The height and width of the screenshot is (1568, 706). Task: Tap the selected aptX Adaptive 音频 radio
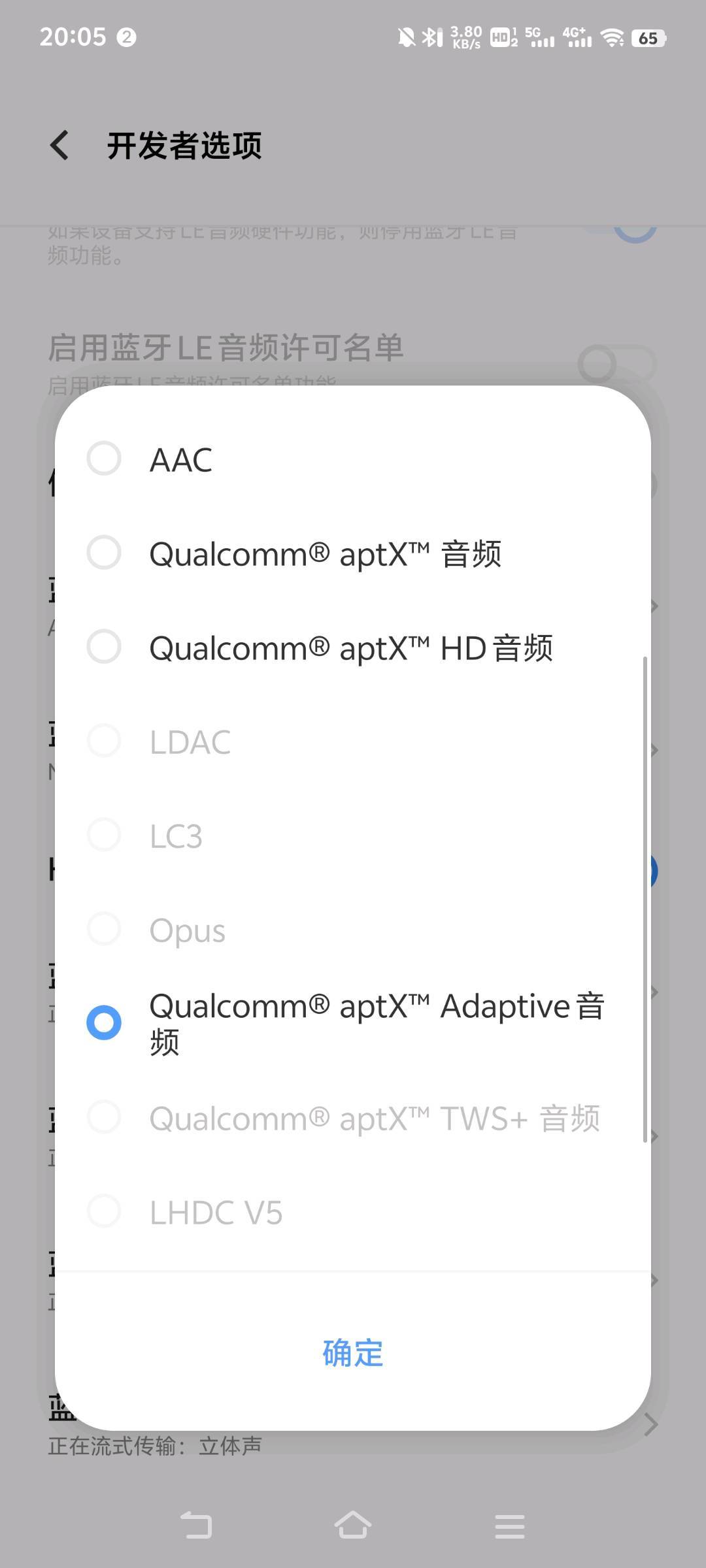[x=104, y=1022]
